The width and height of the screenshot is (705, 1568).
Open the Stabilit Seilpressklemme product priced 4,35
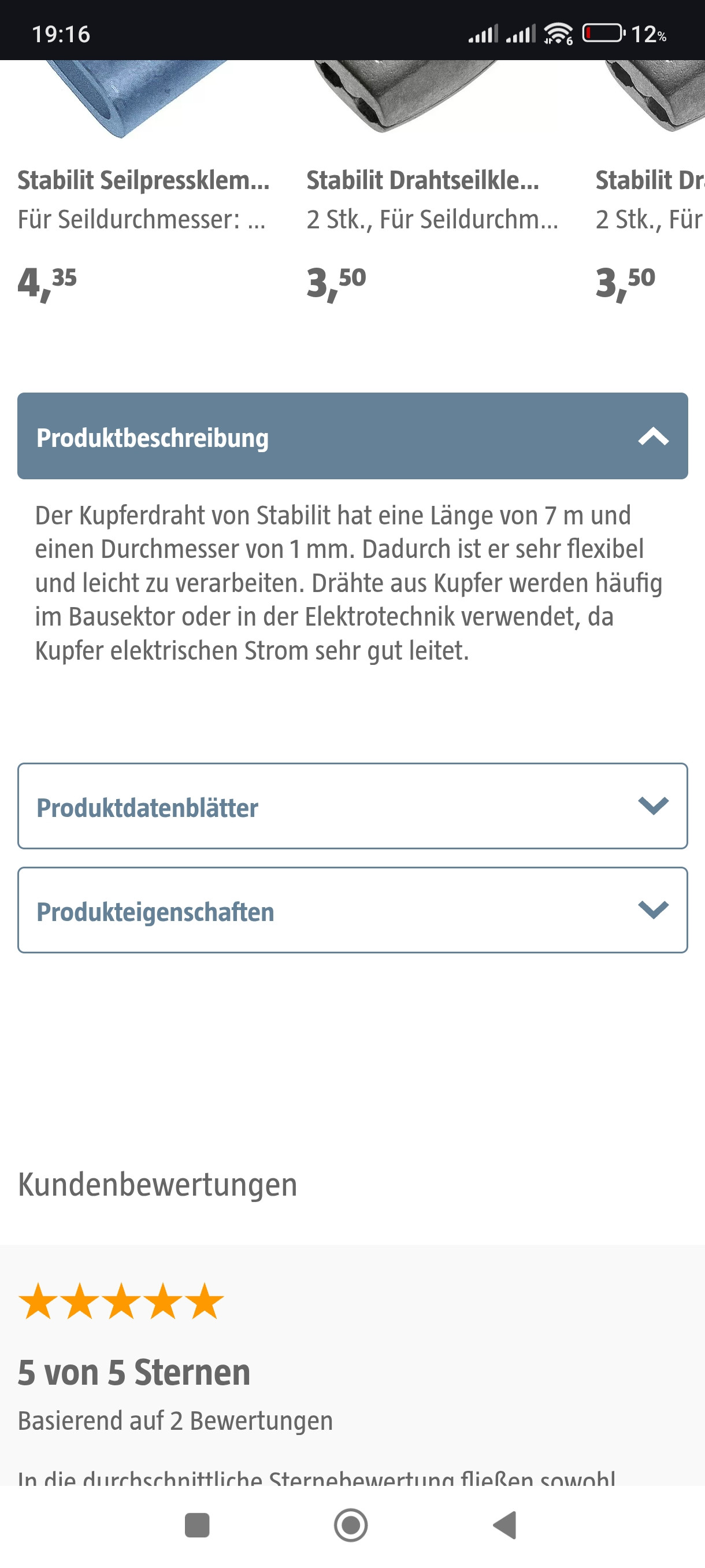click(x=143, y=181)
